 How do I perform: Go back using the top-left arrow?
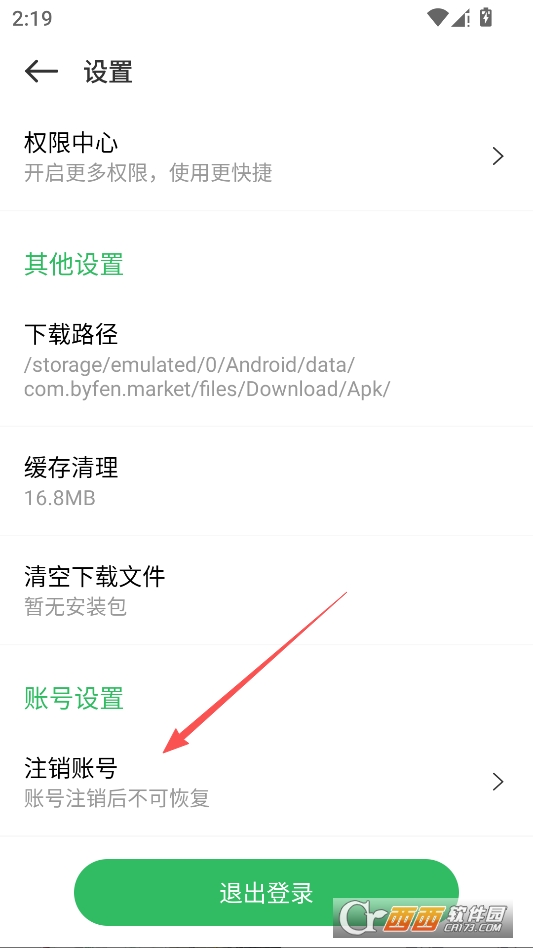41,72
